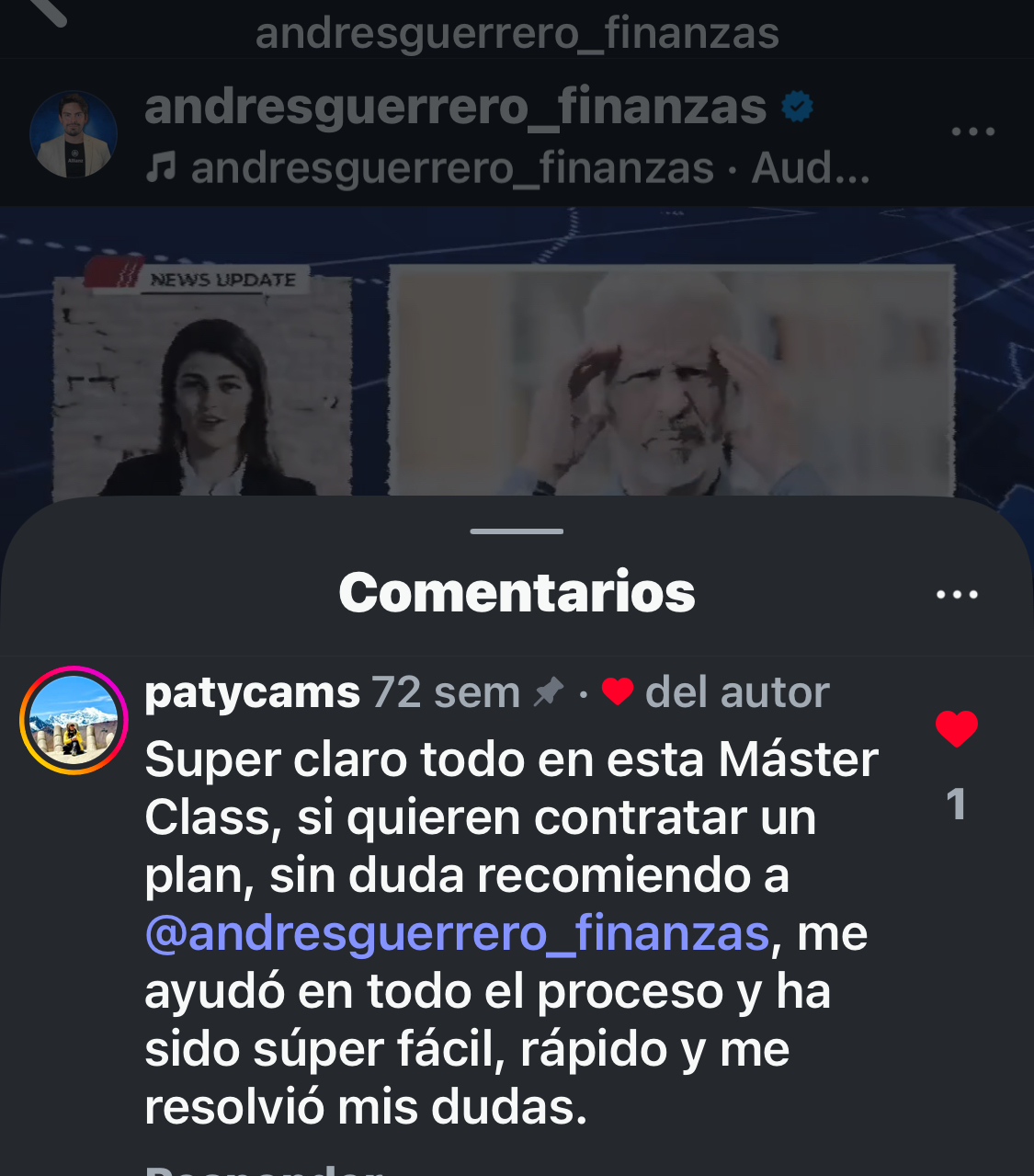Open the andresguerrero_finanzas username next to avatar

tap(455, 107)
